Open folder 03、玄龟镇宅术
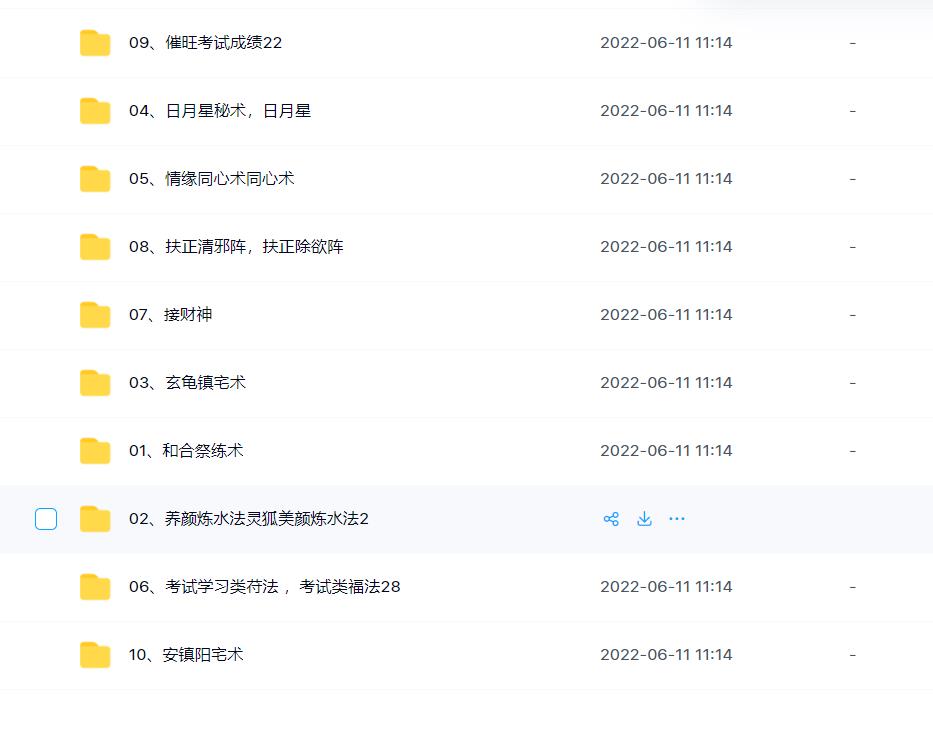 coord(187,383)
